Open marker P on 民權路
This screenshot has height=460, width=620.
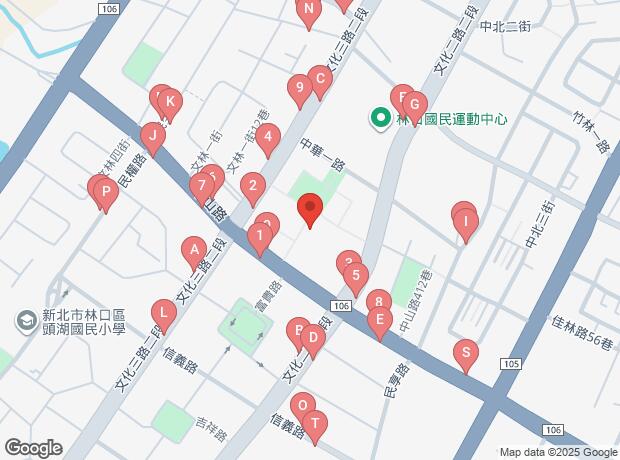click(105, 192)
